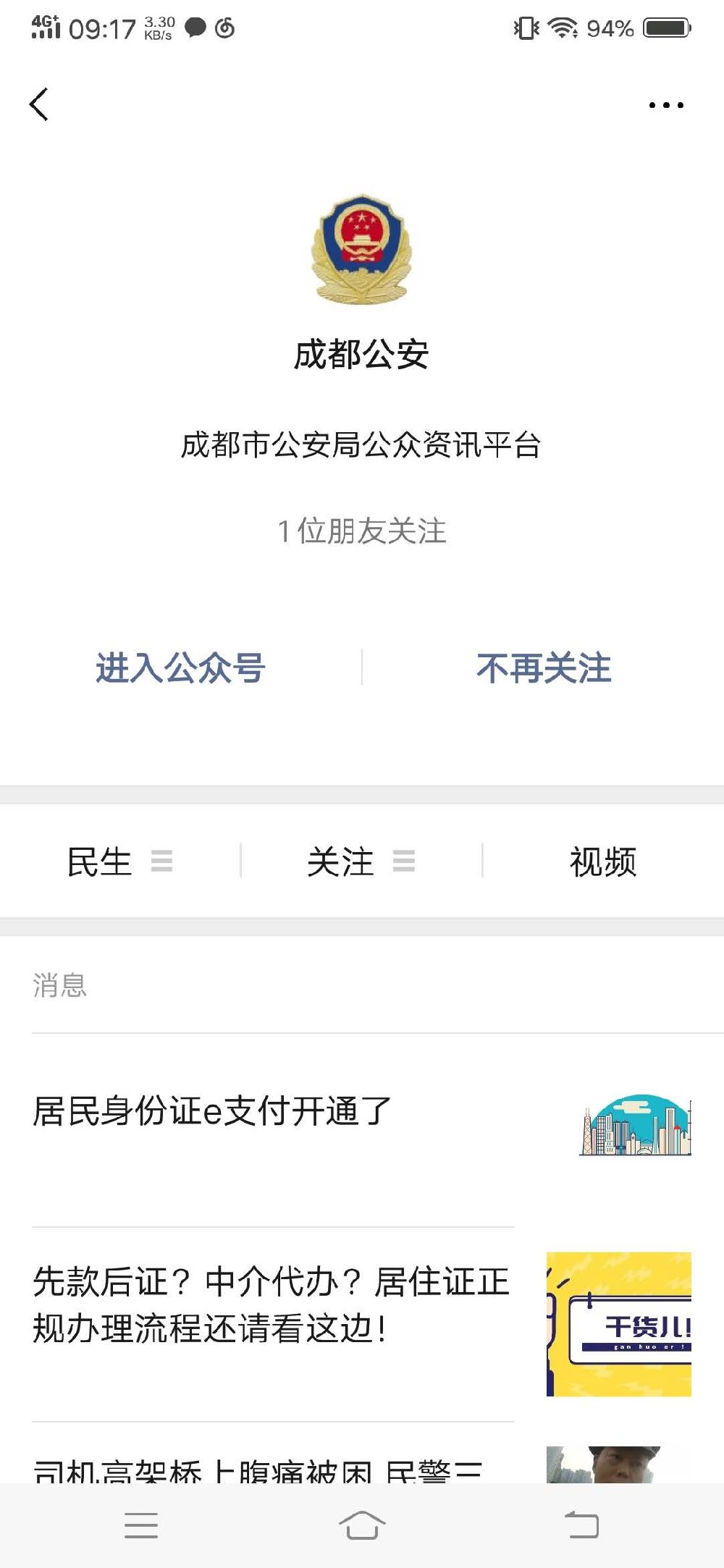The width and height of the screenshot is (724, 1568).
Task: Expand the 民生 menu
Action: point(119,861)
